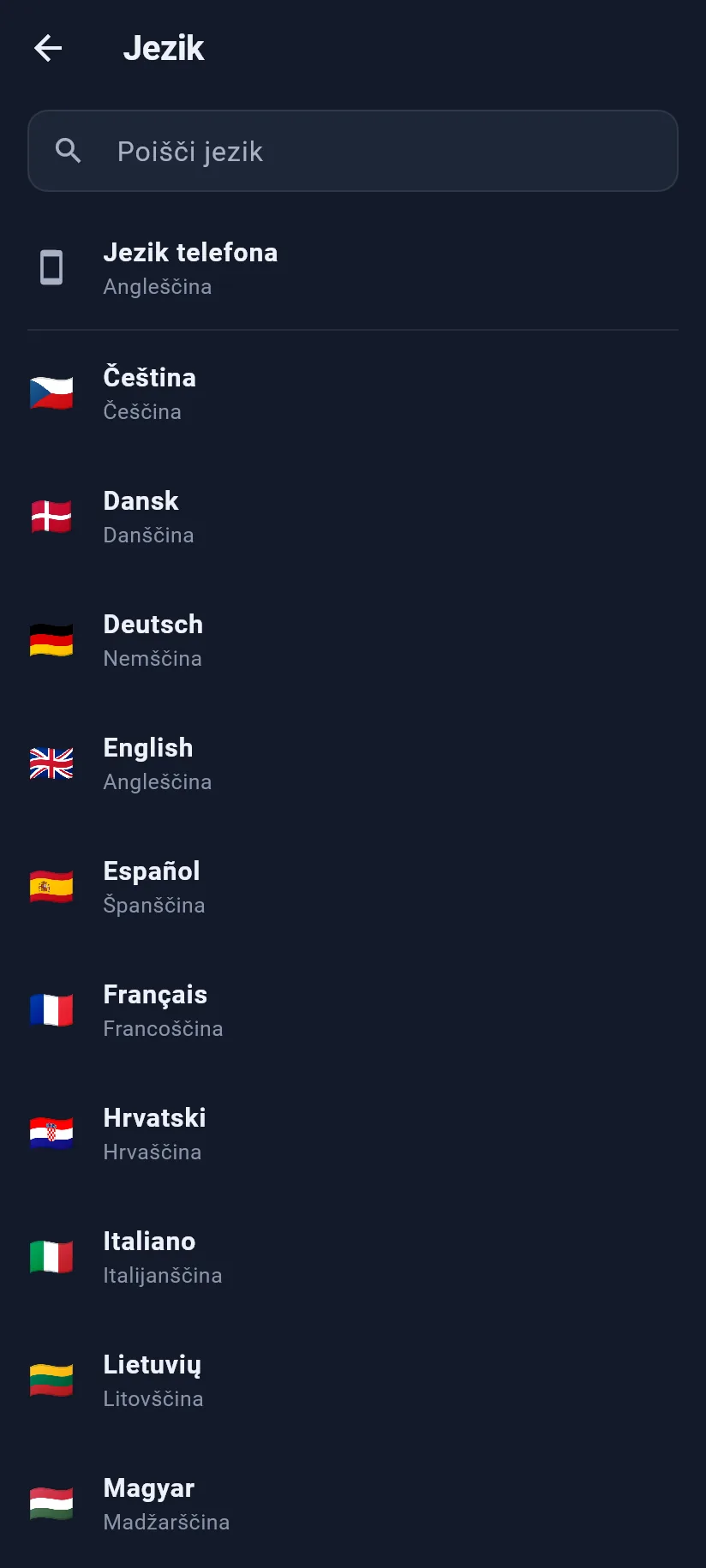Choose Español language

pos(353,887)
